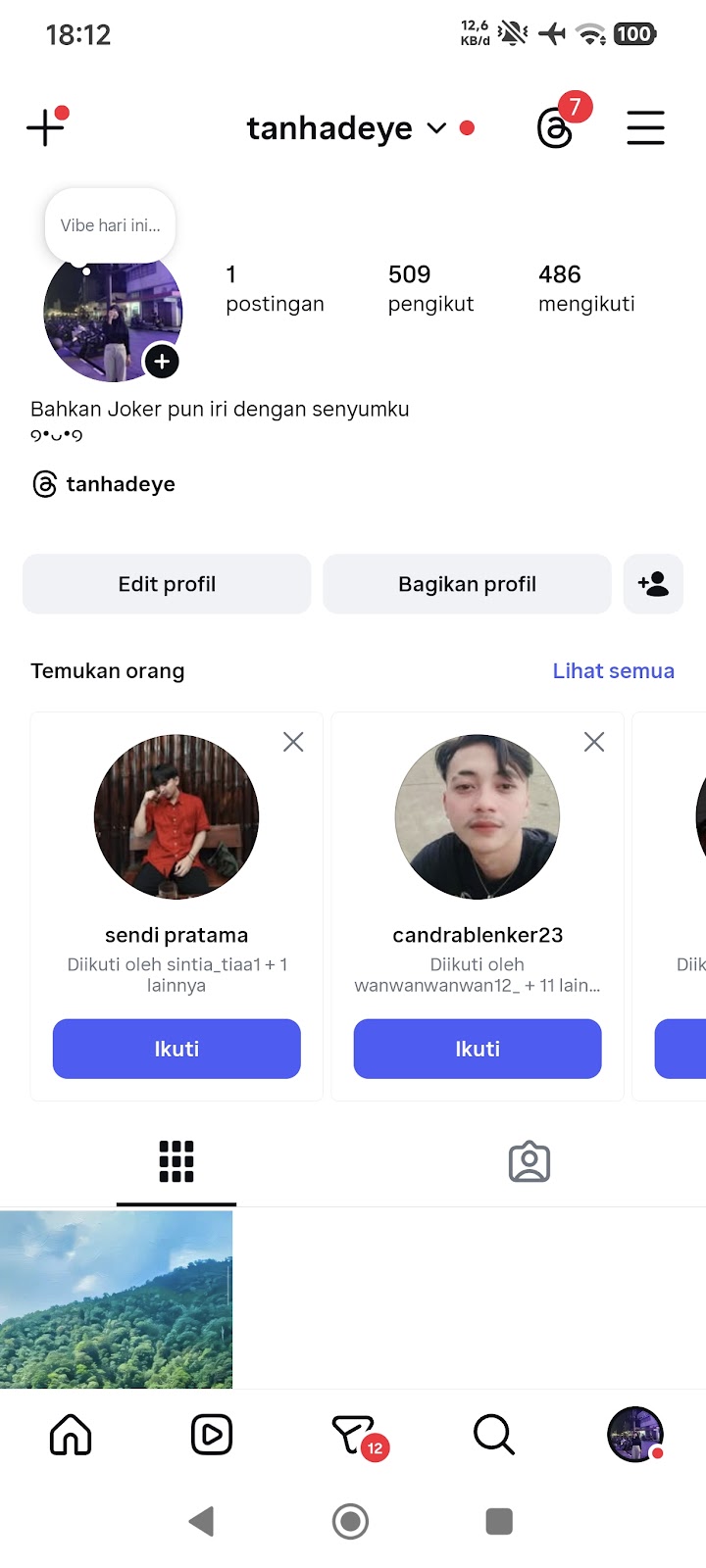The height and width of the screenshot is (1568, 706).
Task: Follow sendi pratama with Ikuti
Action: pos(176,1049)
